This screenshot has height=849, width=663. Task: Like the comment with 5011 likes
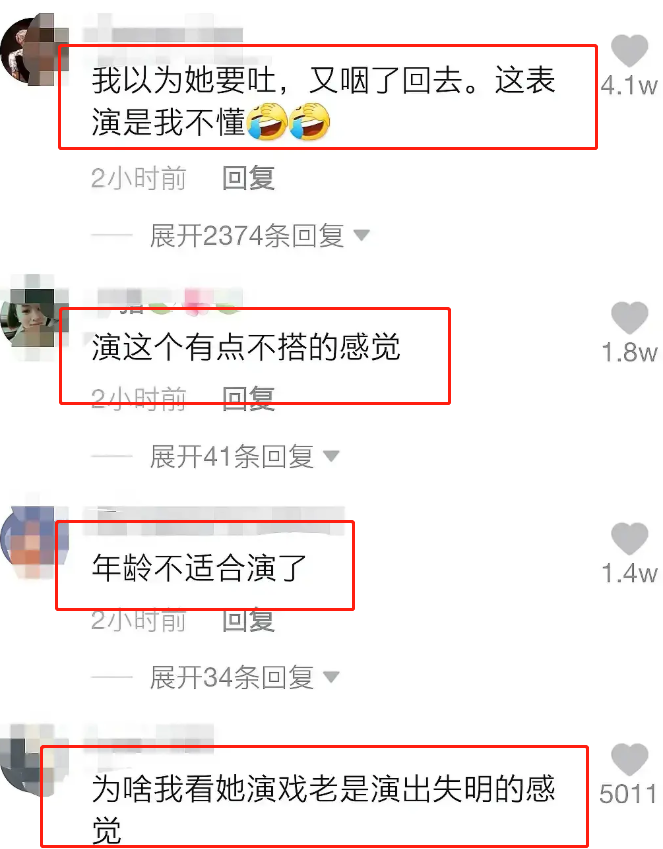point(629,760)
